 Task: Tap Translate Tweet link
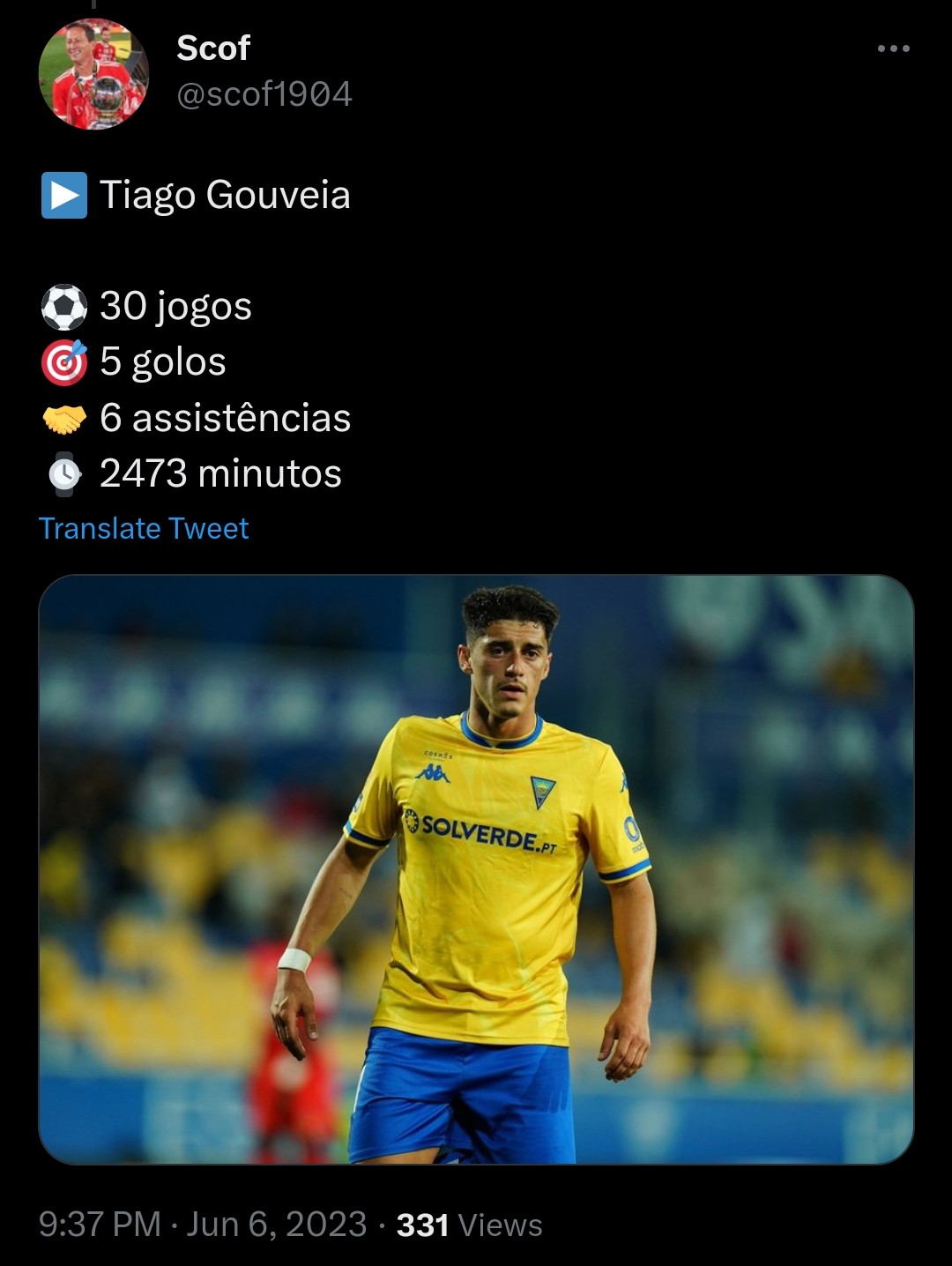coord(144,528)
